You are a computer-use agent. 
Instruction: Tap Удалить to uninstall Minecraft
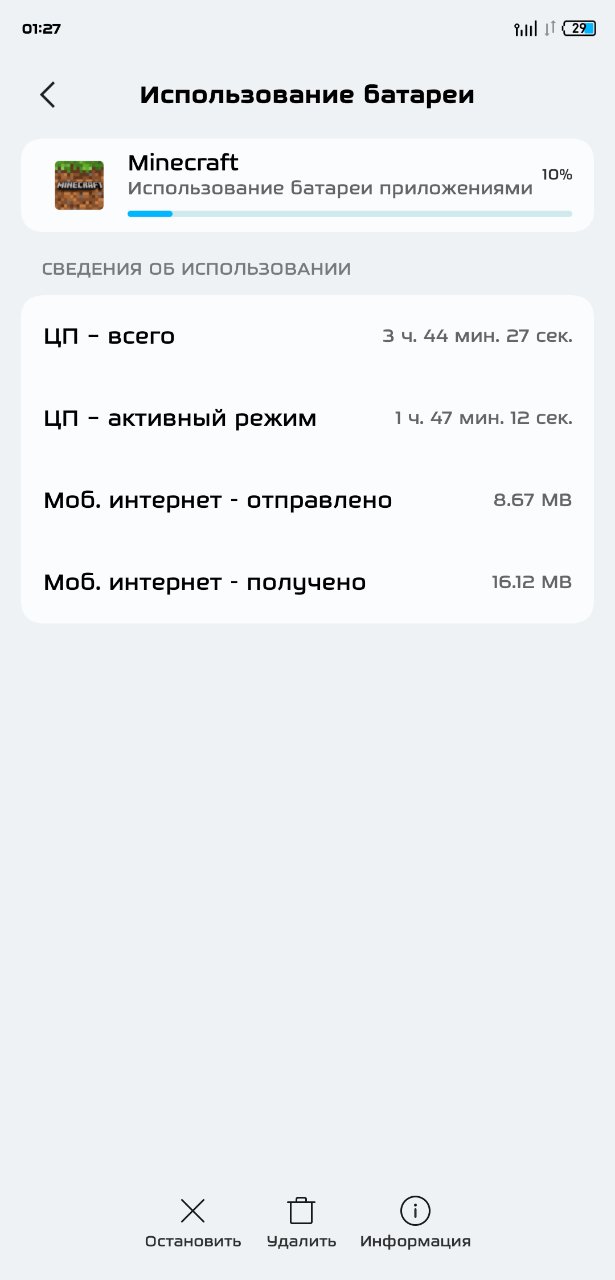301,1223
